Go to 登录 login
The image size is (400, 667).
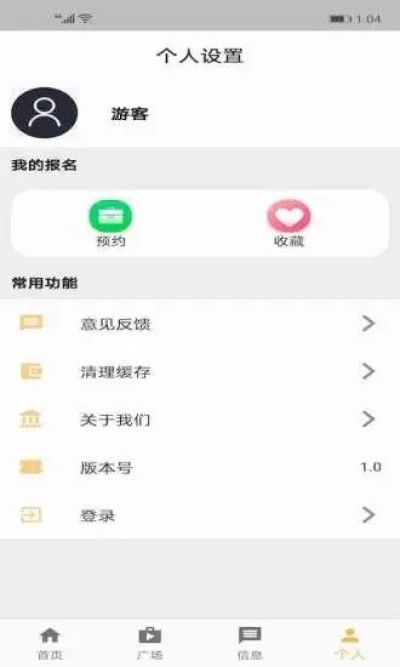coord(200,515)
